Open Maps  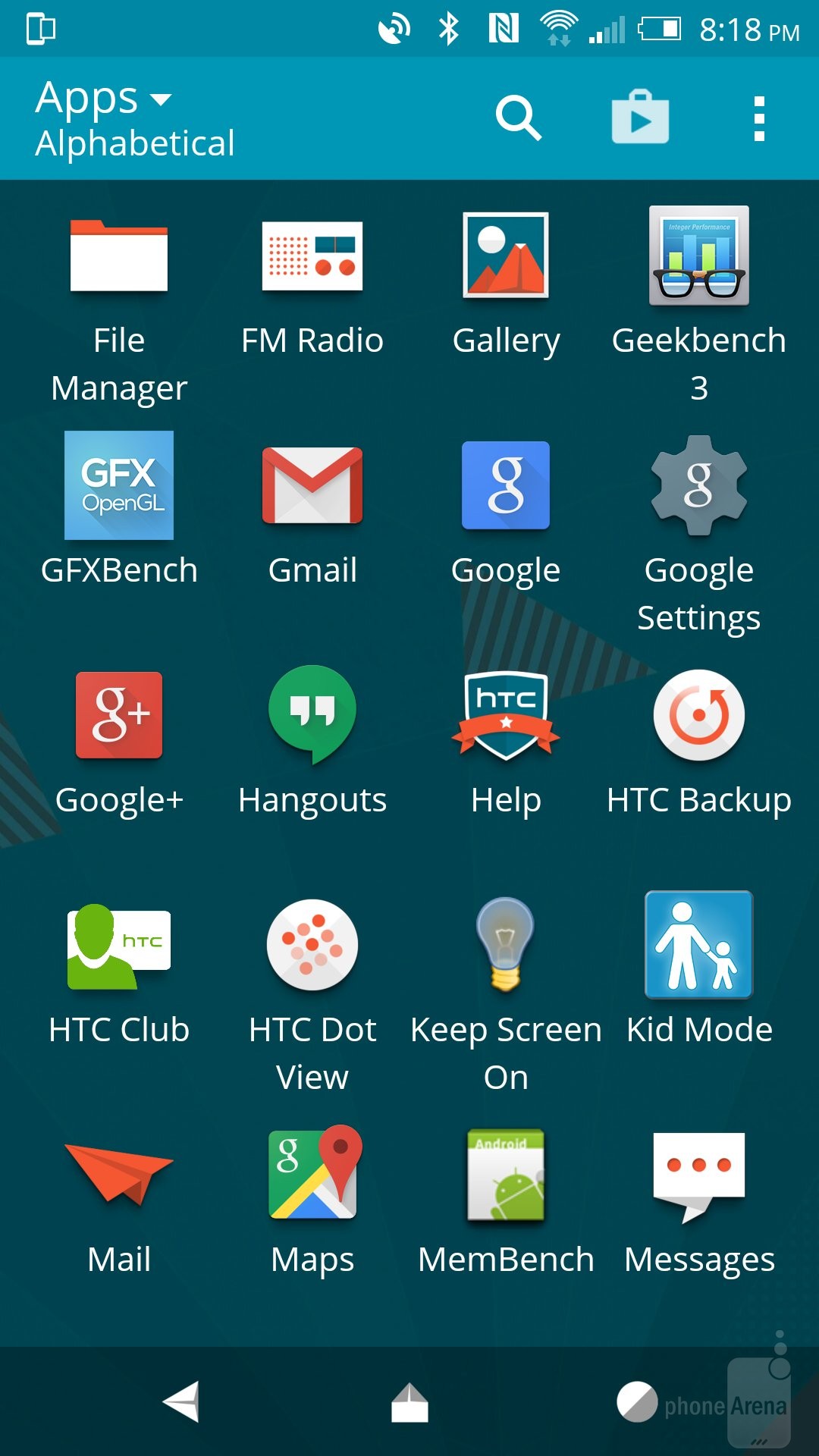point(312,1174)
